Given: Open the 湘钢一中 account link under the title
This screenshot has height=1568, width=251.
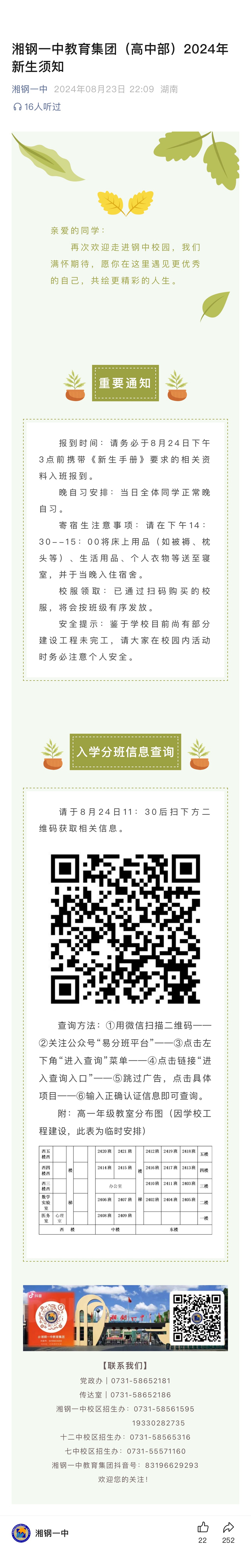Looking at the screenshot, I should coord(29,89).
